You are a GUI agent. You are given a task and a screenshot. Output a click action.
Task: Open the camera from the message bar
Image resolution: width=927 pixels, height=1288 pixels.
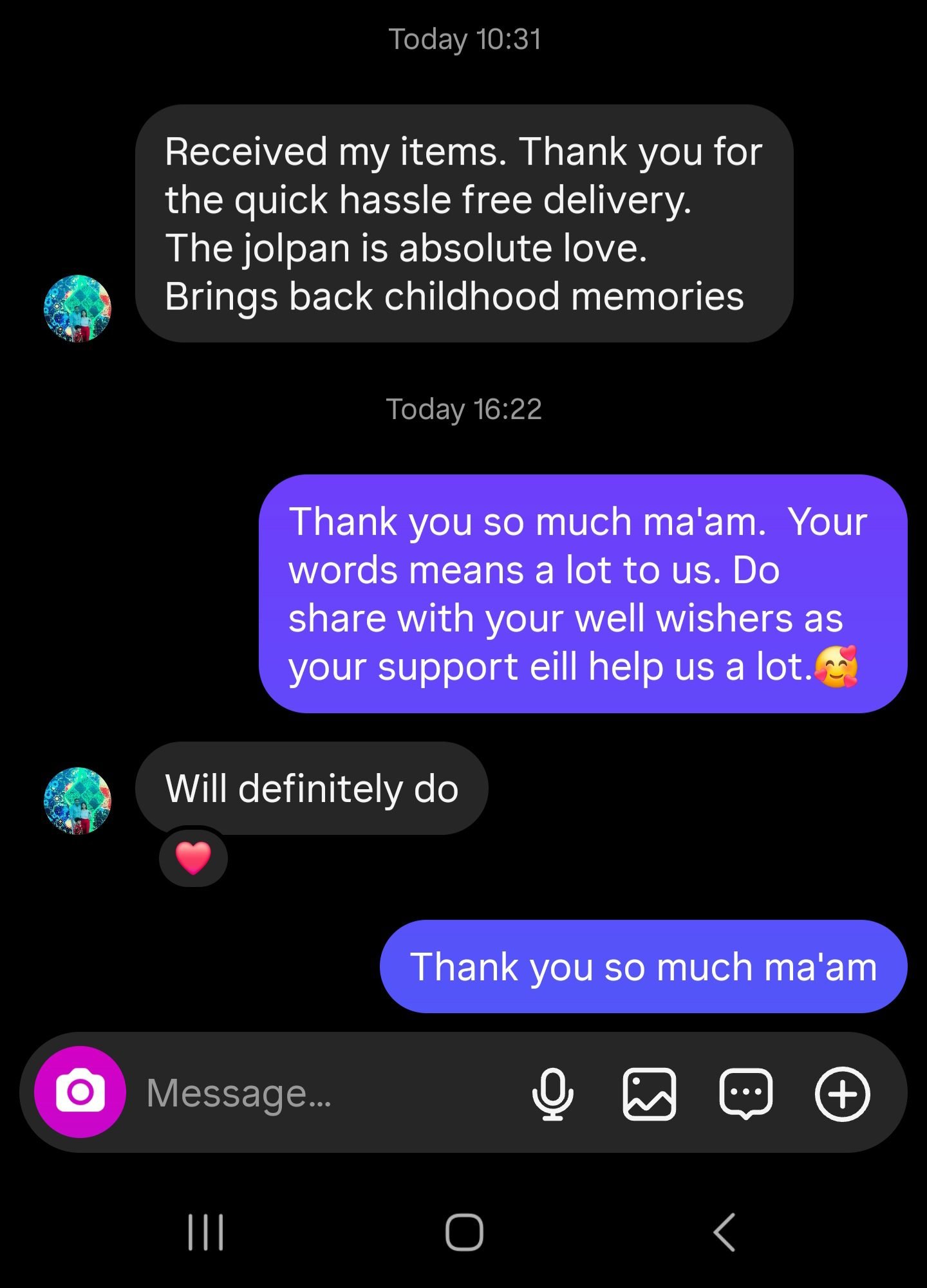pyautogui.click(x=80, y=1092)
